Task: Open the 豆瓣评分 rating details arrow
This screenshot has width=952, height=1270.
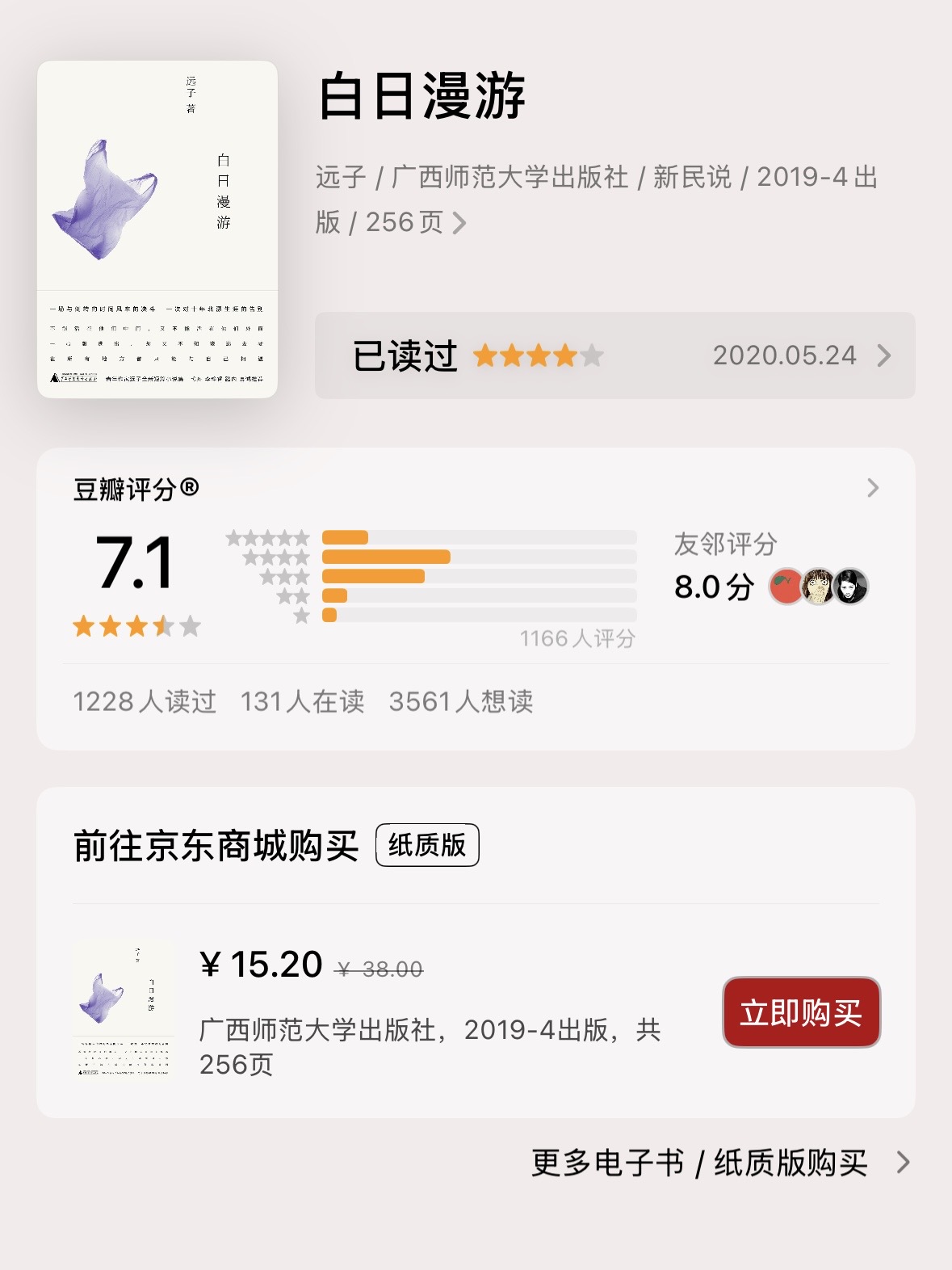Action: (873, 488)
